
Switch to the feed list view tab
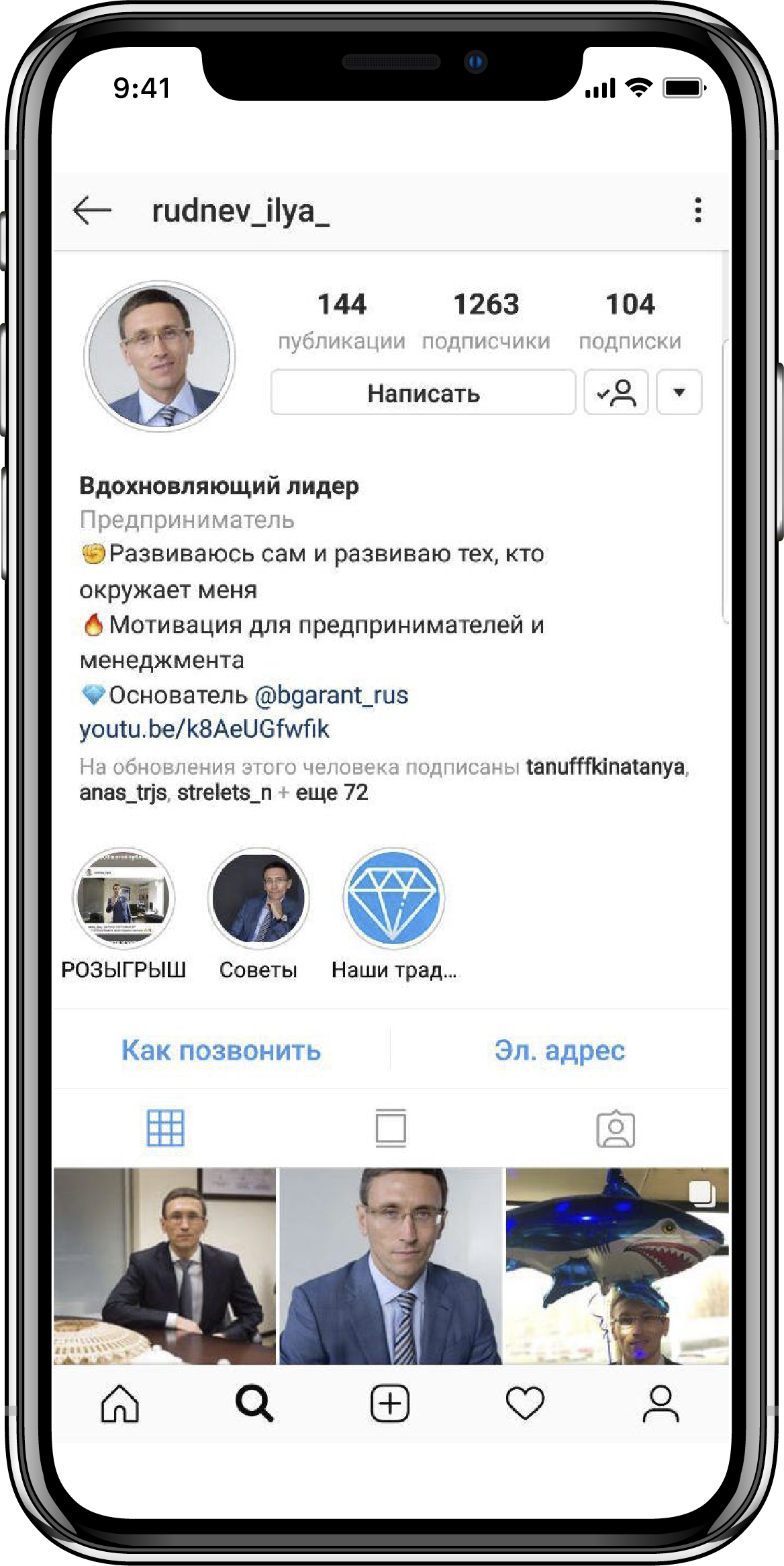click(390, 1128)
